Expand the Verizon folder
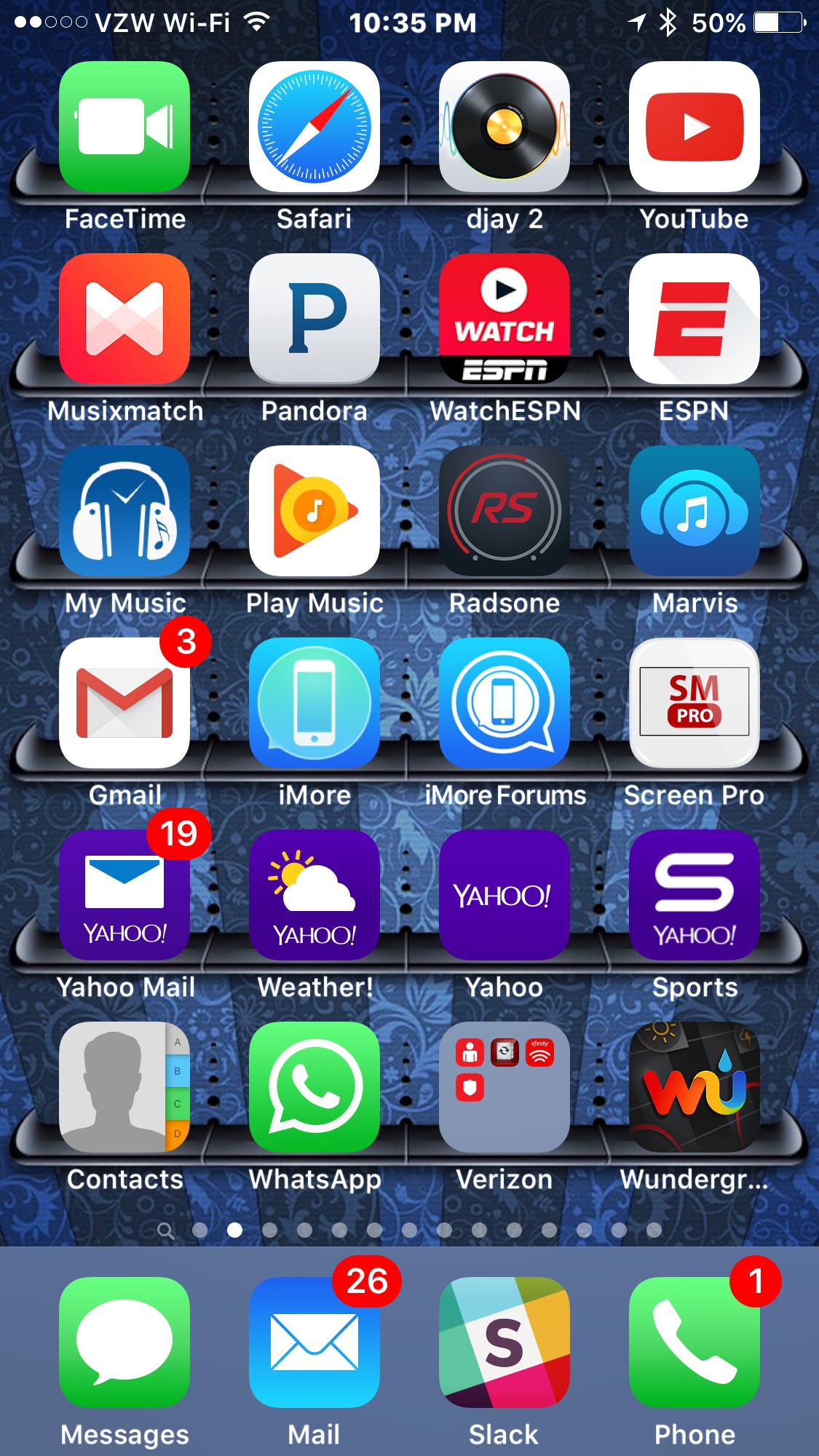819x1456 pixels. click(x=505, y=1087)
